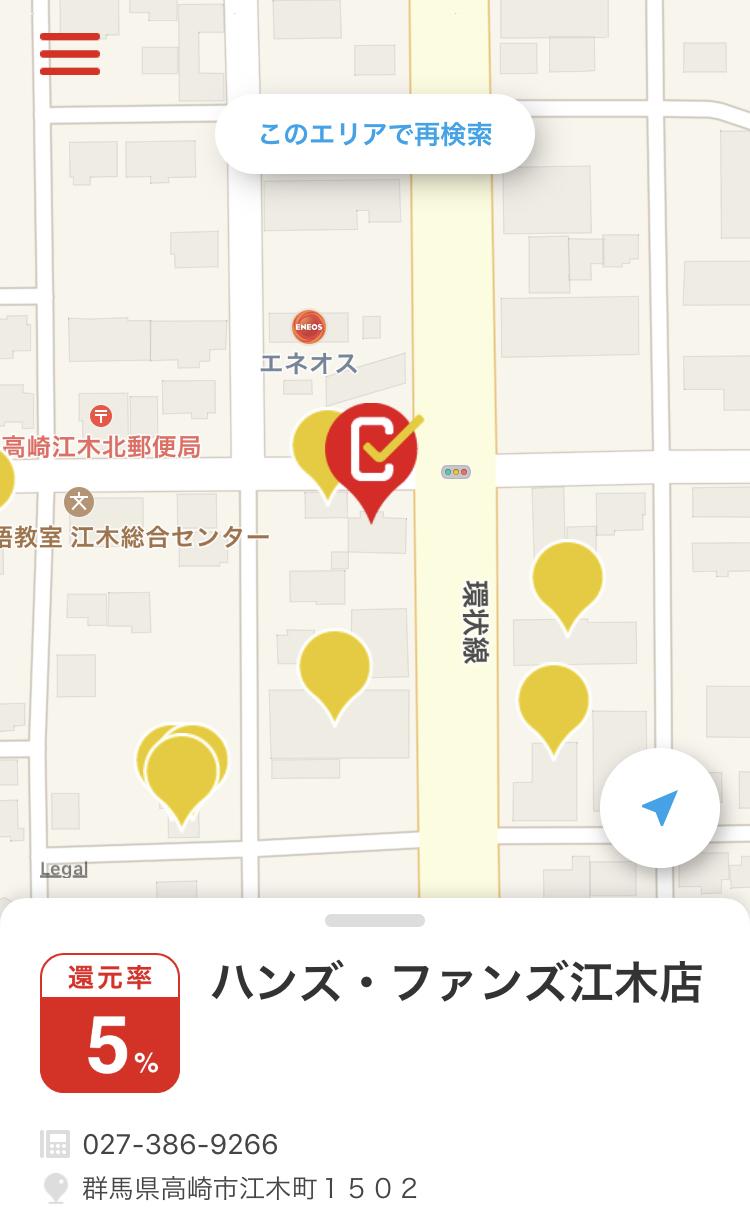Center map on my current location
The height and width of the screenshot is (1217, 750).
(660, 808)
